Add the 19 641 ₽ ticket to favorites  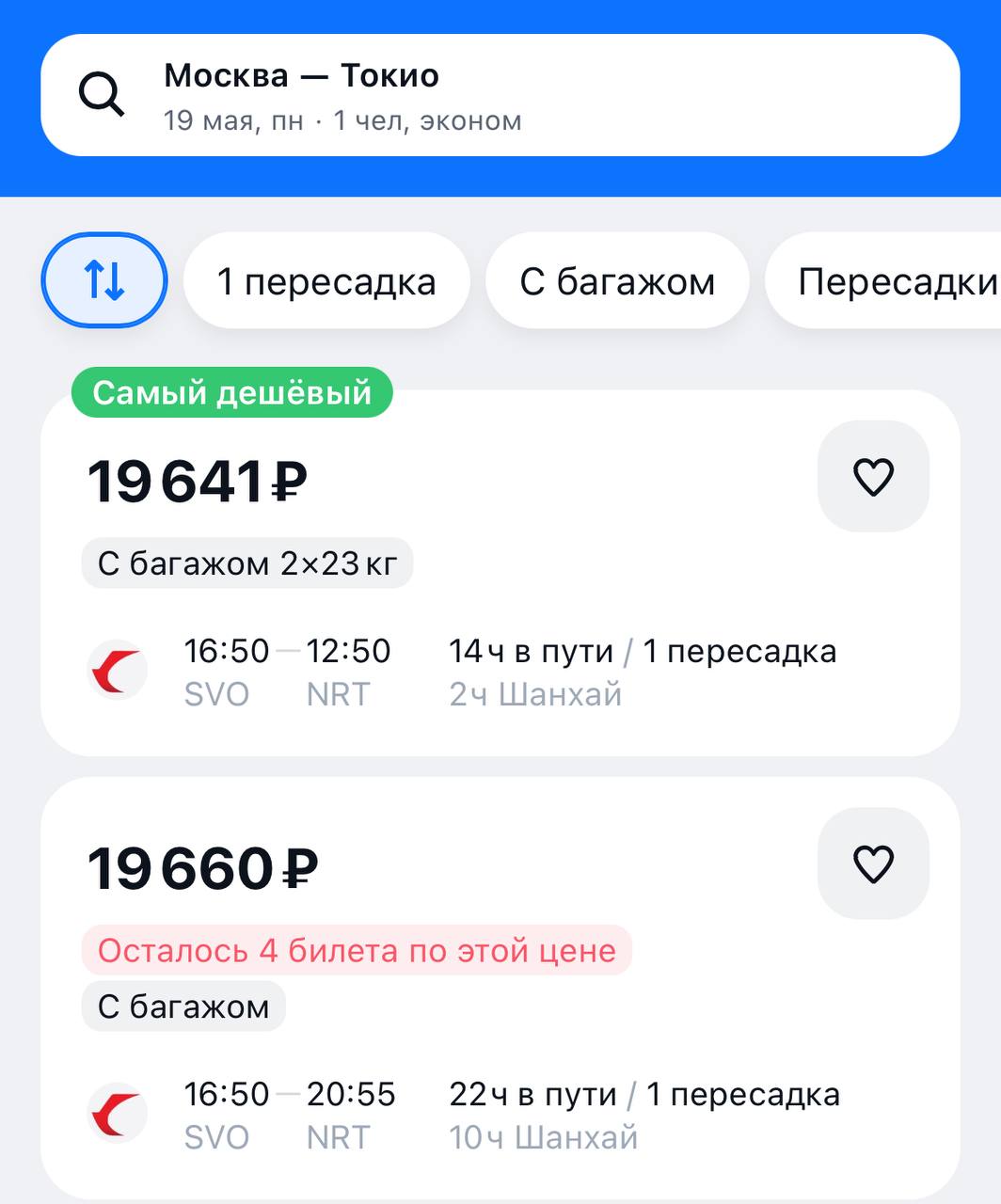point(872,477)
